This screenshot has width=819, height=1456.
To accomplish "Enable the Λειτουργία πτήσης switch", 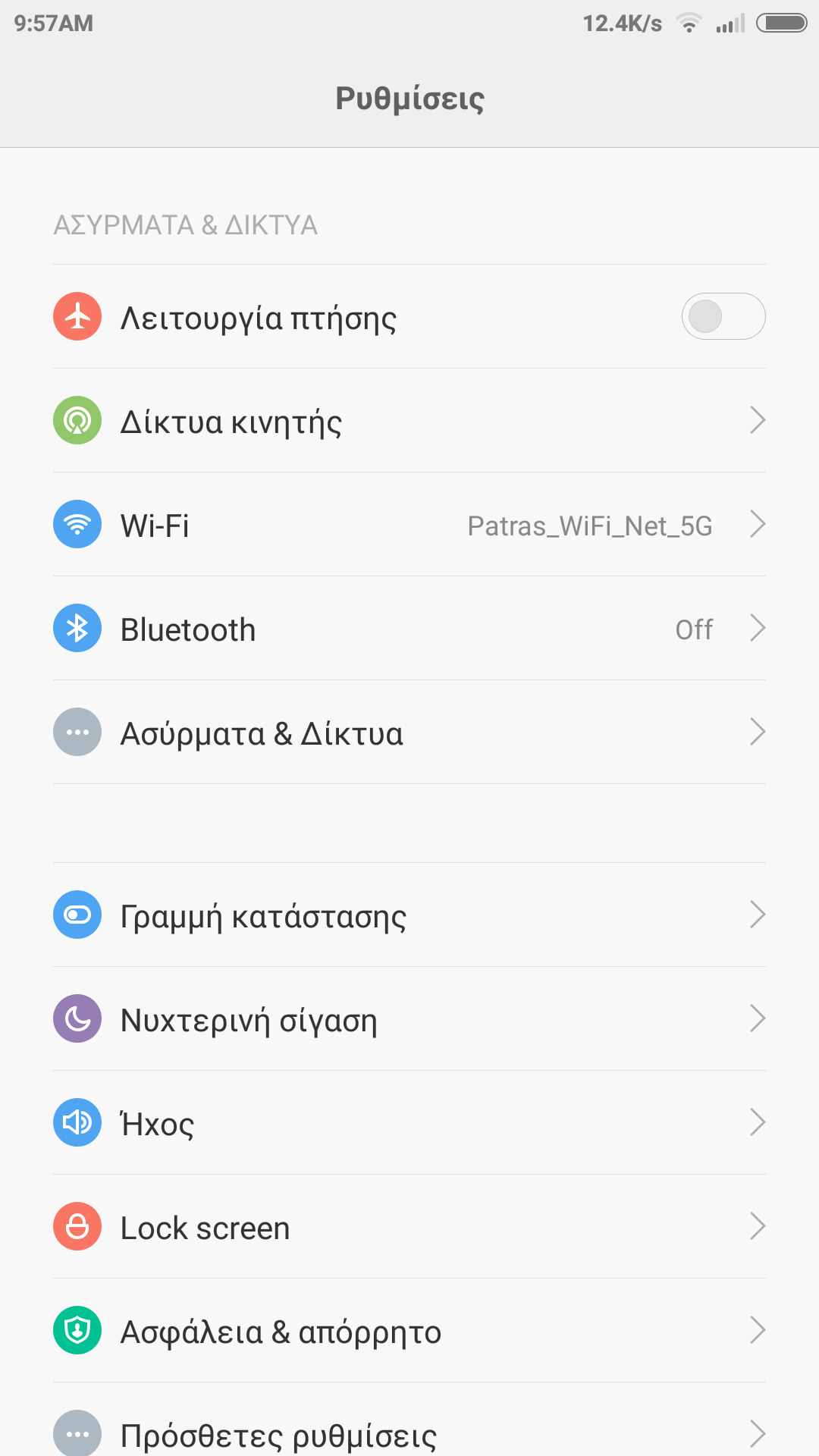I will click(x=723, y=316).
